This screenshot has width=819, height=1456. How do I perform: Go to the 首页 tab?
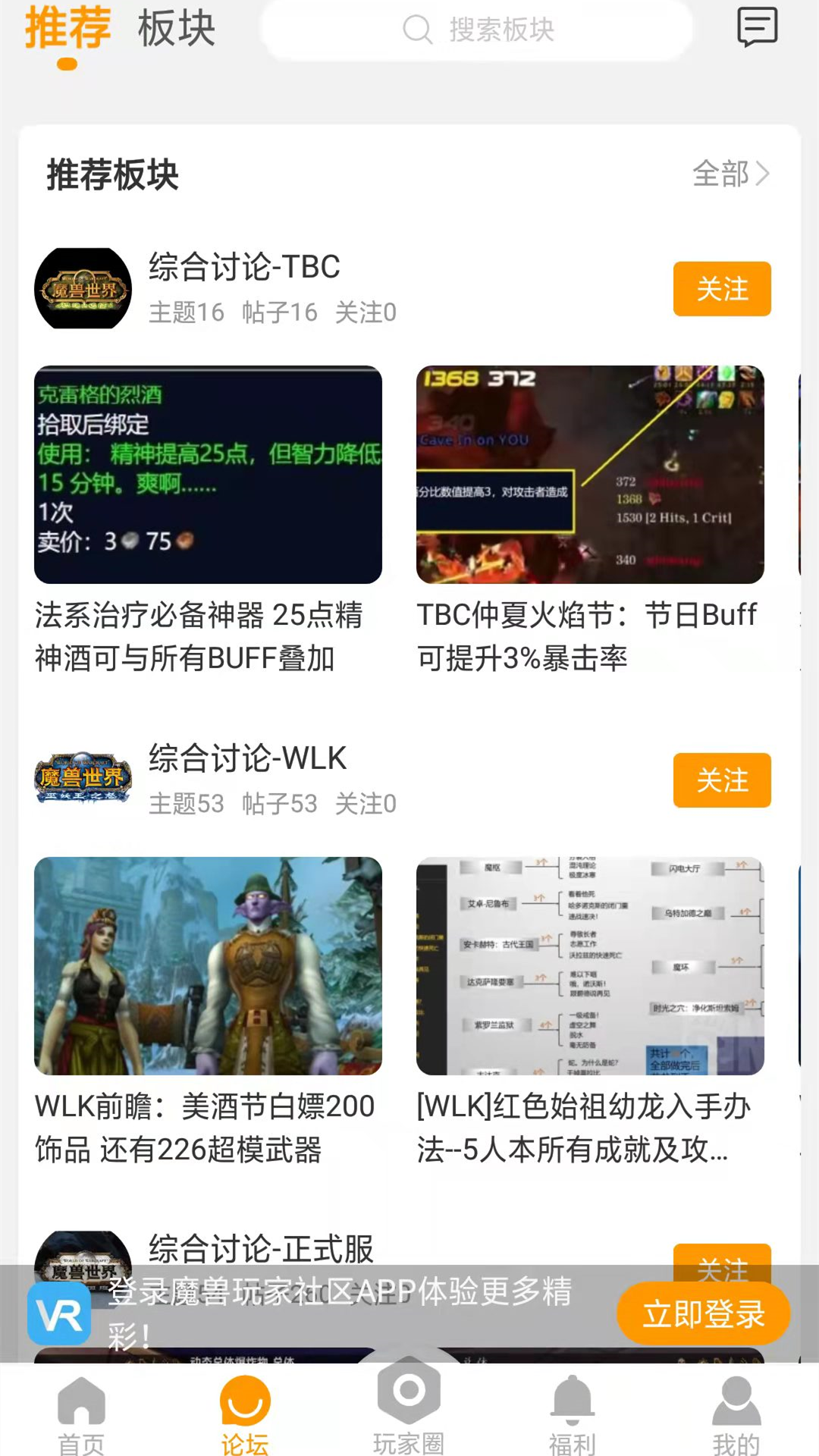[81, 1415]
